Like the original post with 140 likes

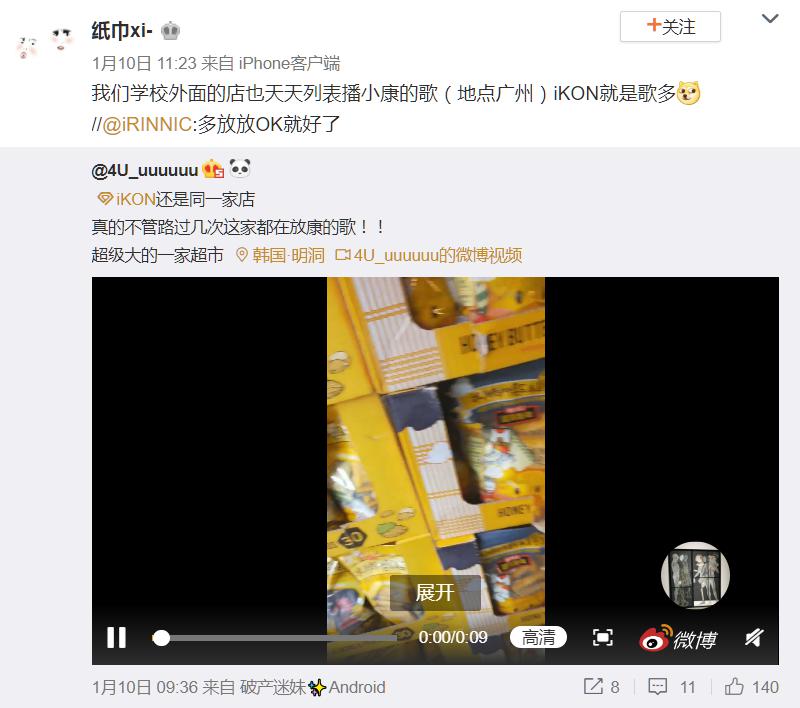click(751, 687)
